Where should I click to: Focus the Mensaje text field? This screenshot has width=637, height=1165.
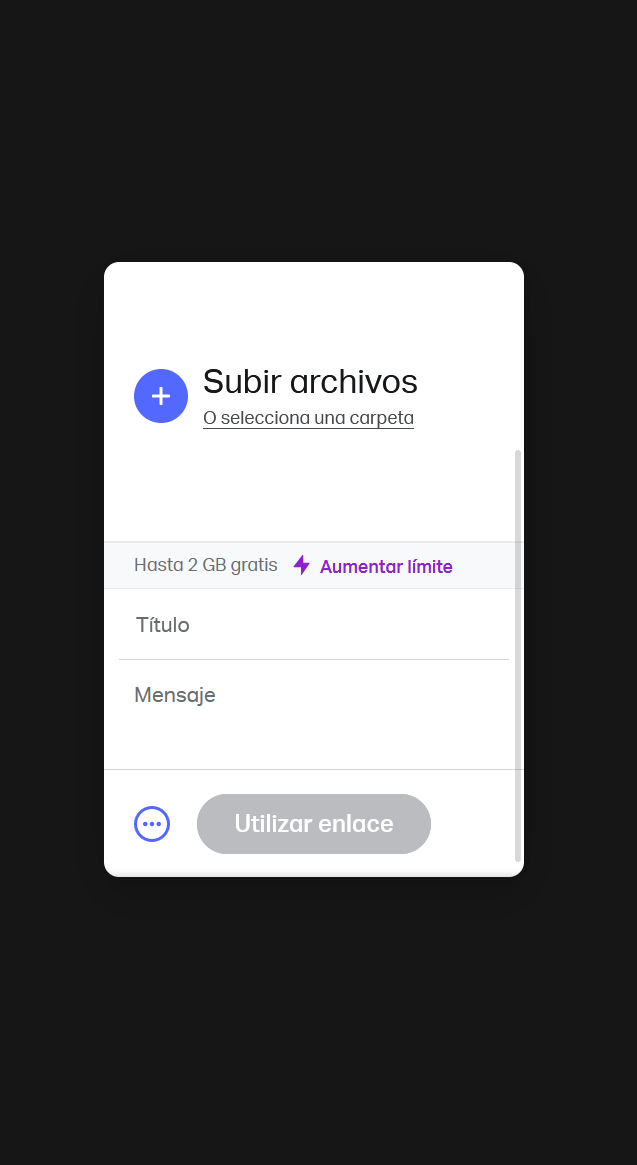coord(313,713)
